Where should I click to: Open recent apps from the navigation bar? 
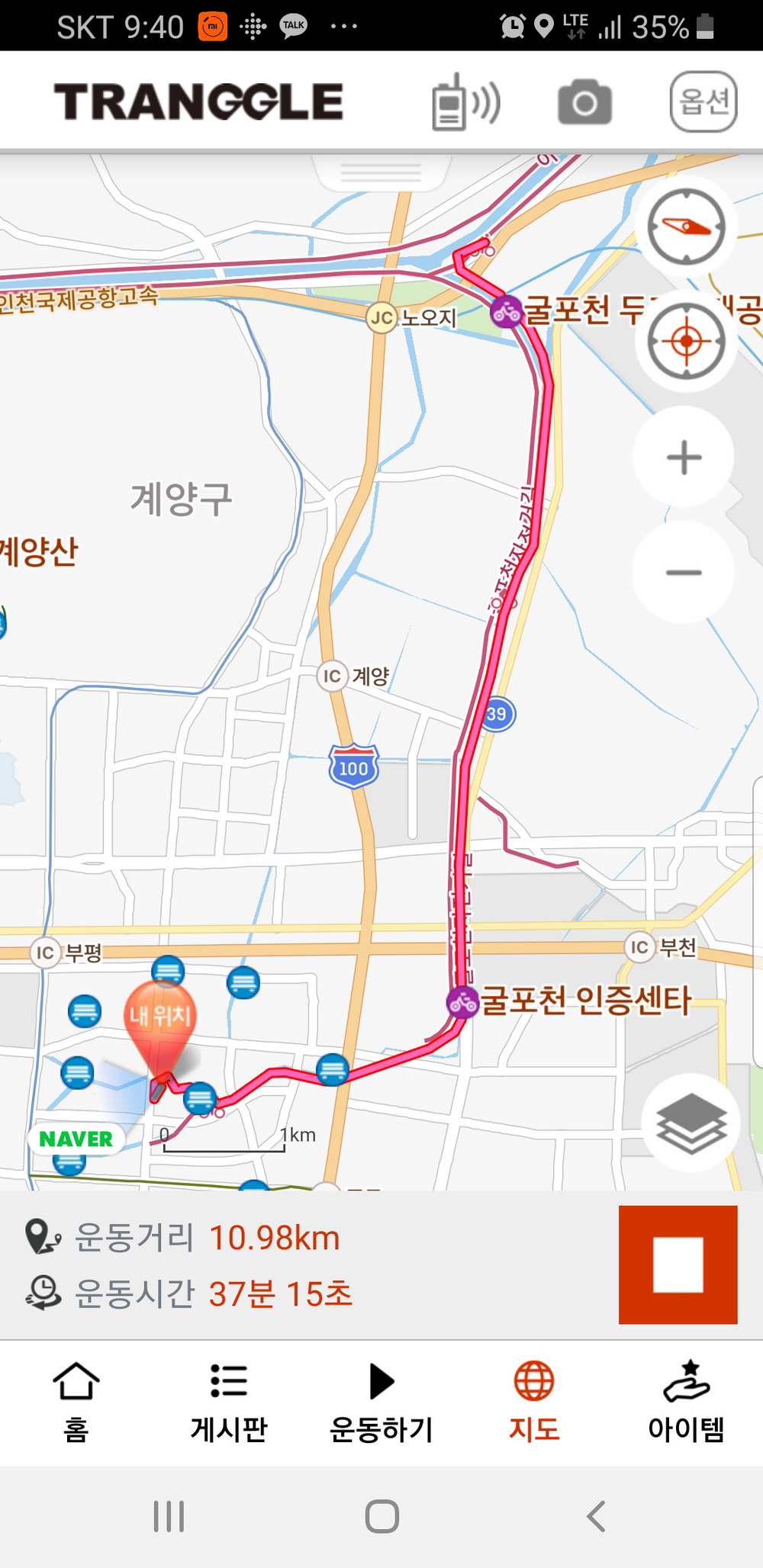tap(169, 1516)
